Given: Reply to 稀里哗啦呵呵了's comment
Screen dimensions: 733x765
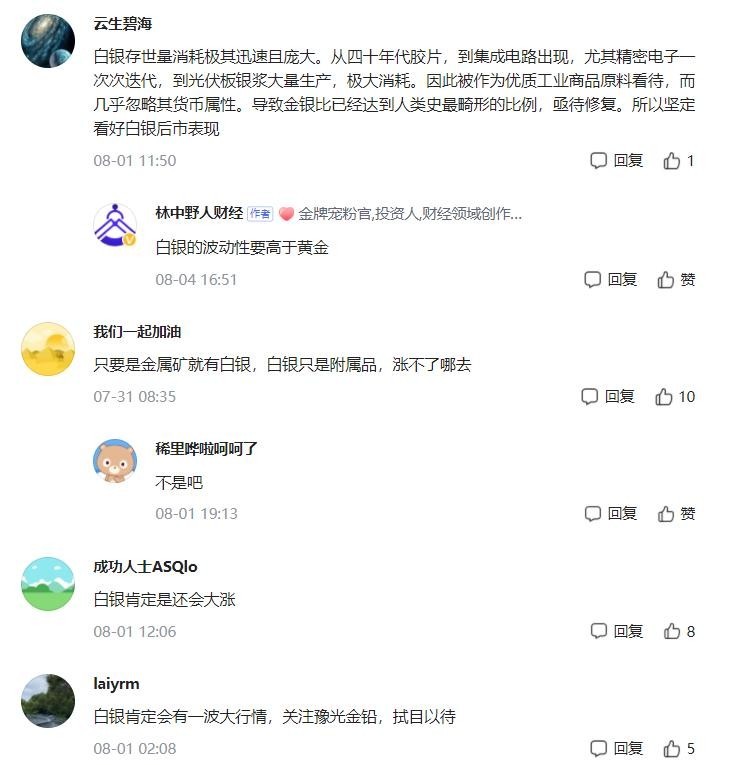Looking at the screenshot, I should 610,514.
